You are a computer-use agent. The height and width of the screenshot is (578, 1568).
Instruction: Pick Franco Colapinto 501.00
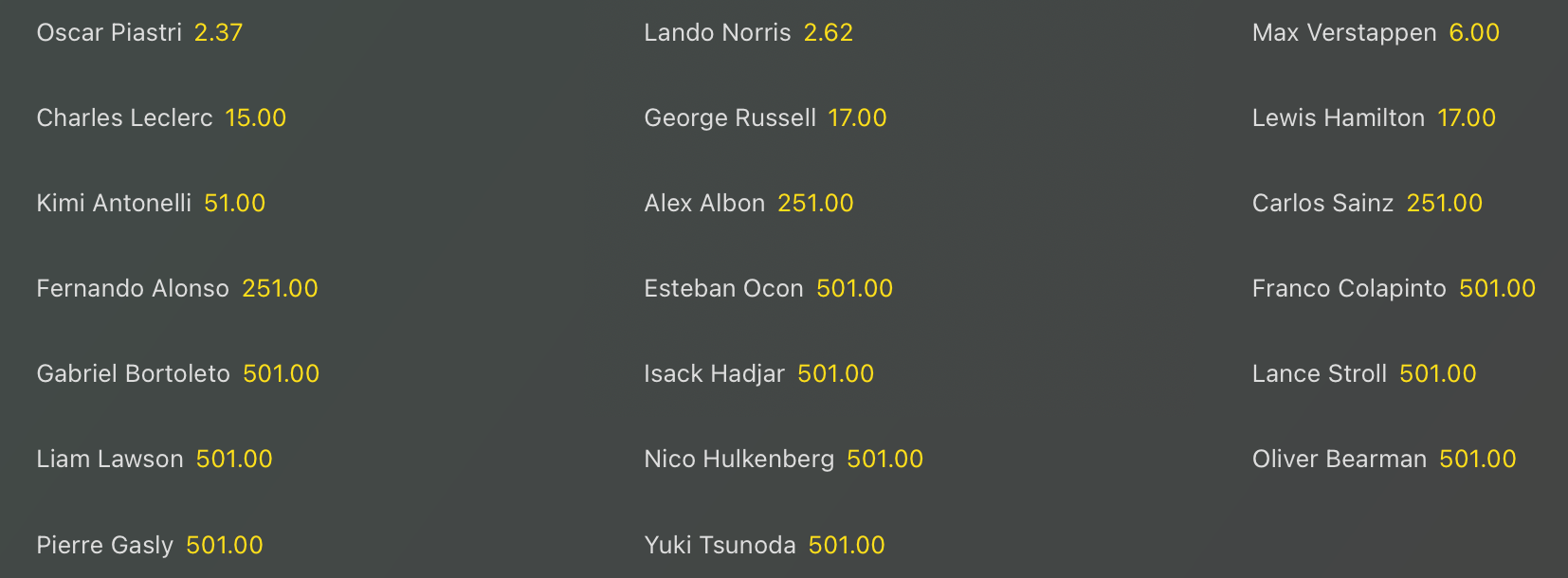point(1393,289)
